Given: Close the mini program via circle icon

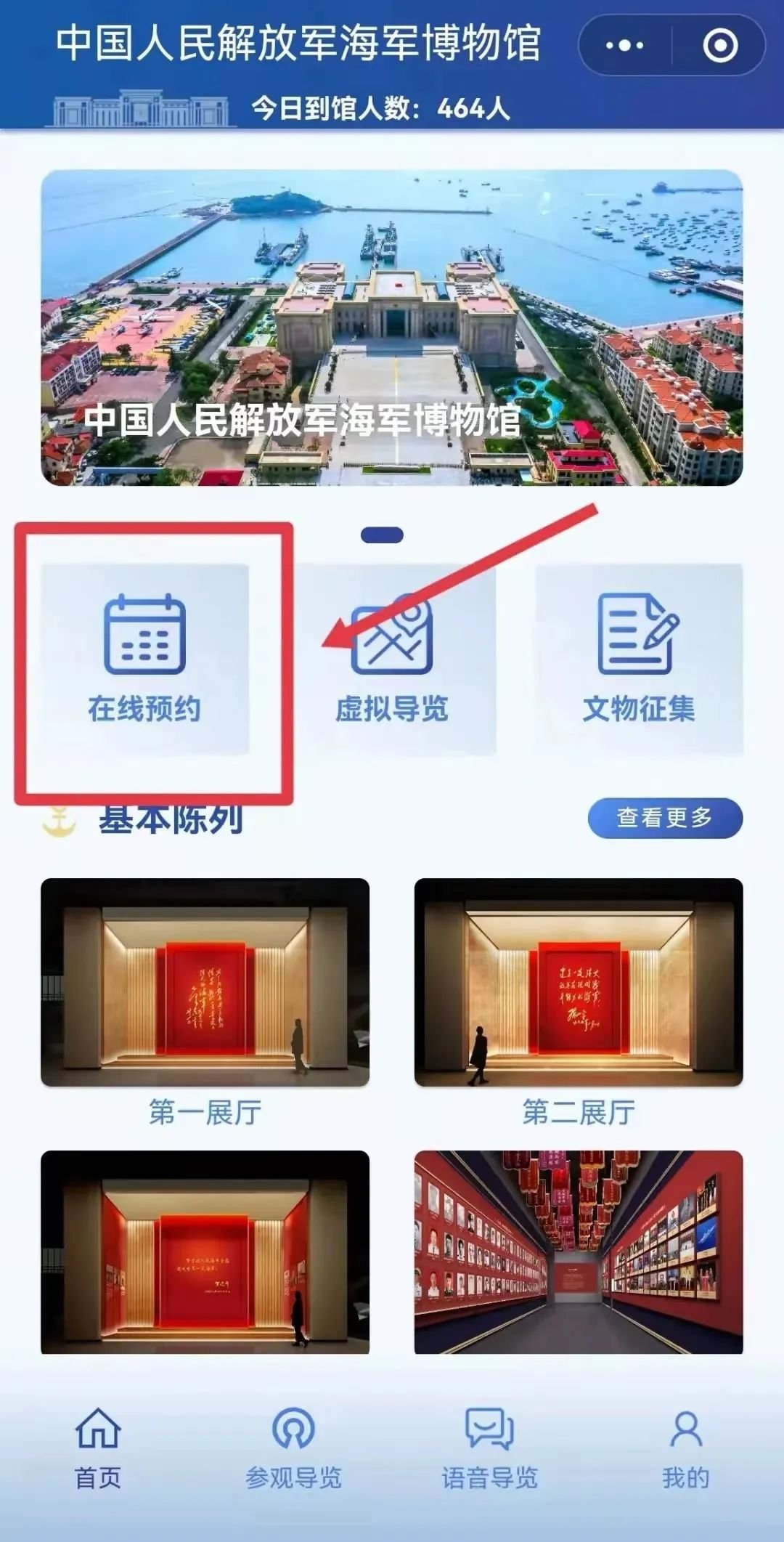Looking at the screenshot, I should pyautogui.click(x=719, y=46).
